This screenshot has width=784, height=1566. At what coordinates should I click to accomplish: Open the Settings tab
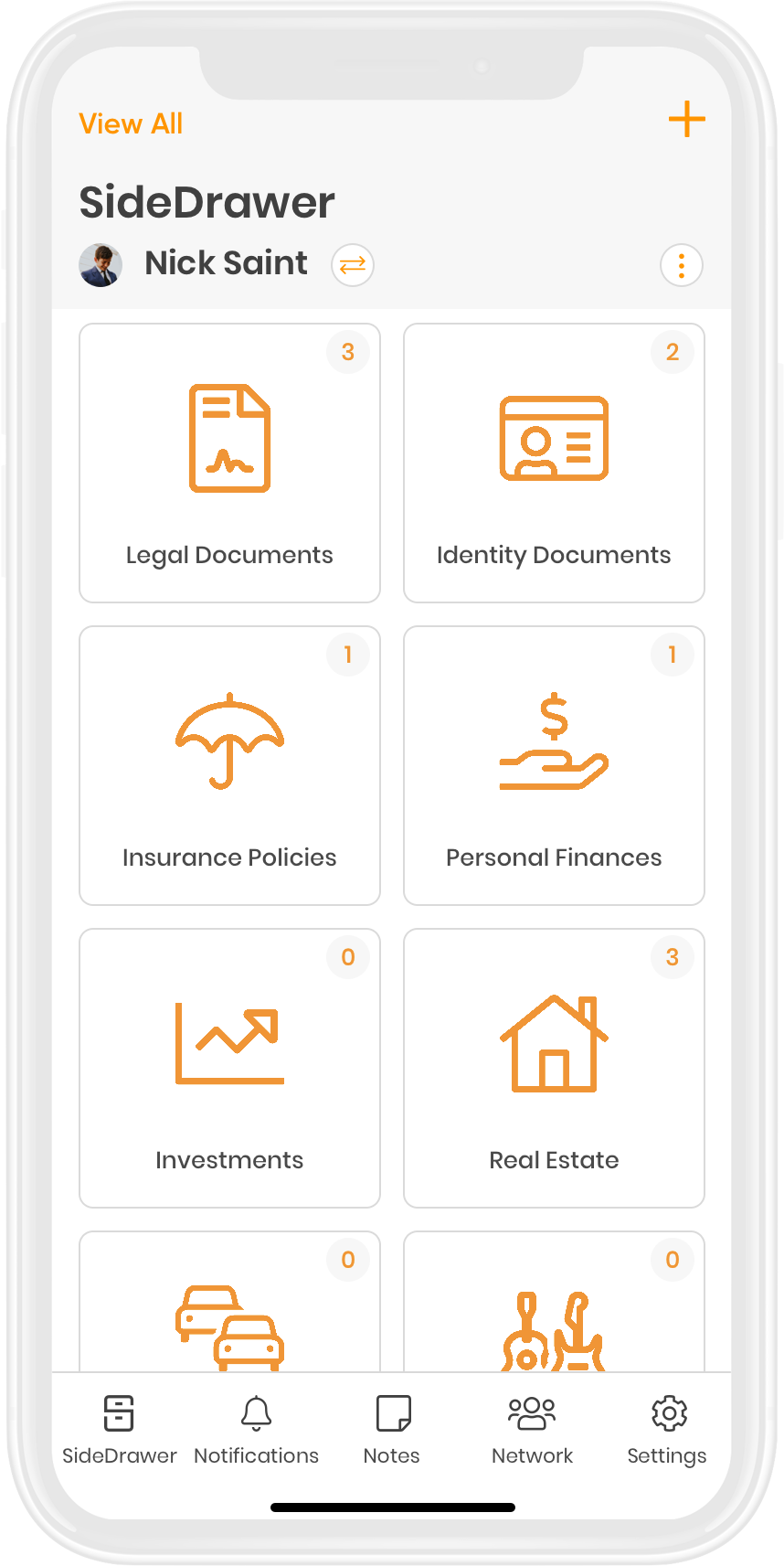(667, 1428)
